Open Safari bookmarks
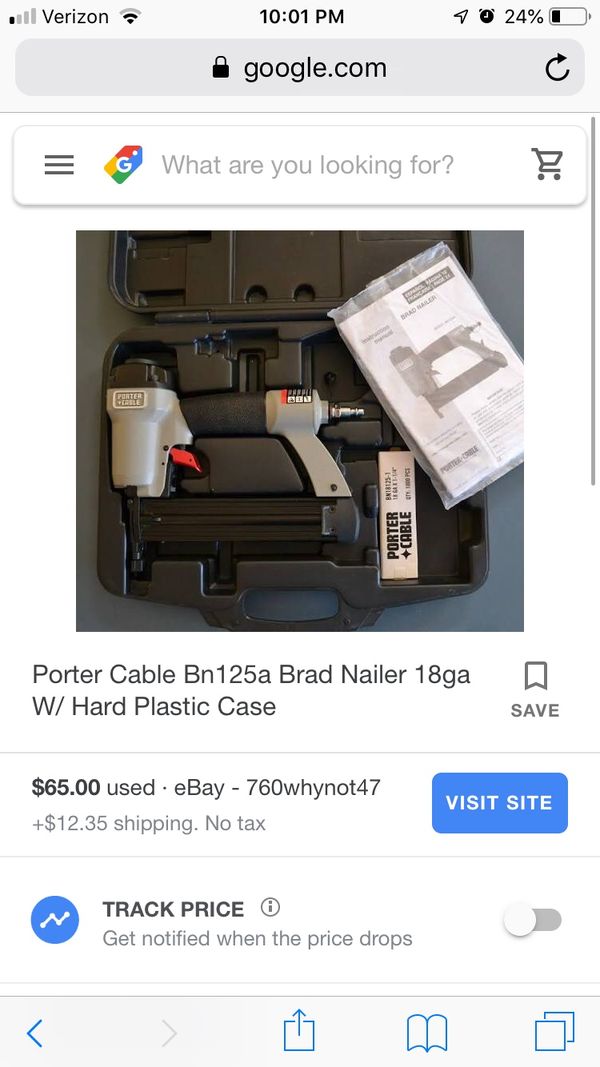The height and width of the screenshot is (1067, 600). [x=427, y=1032]
